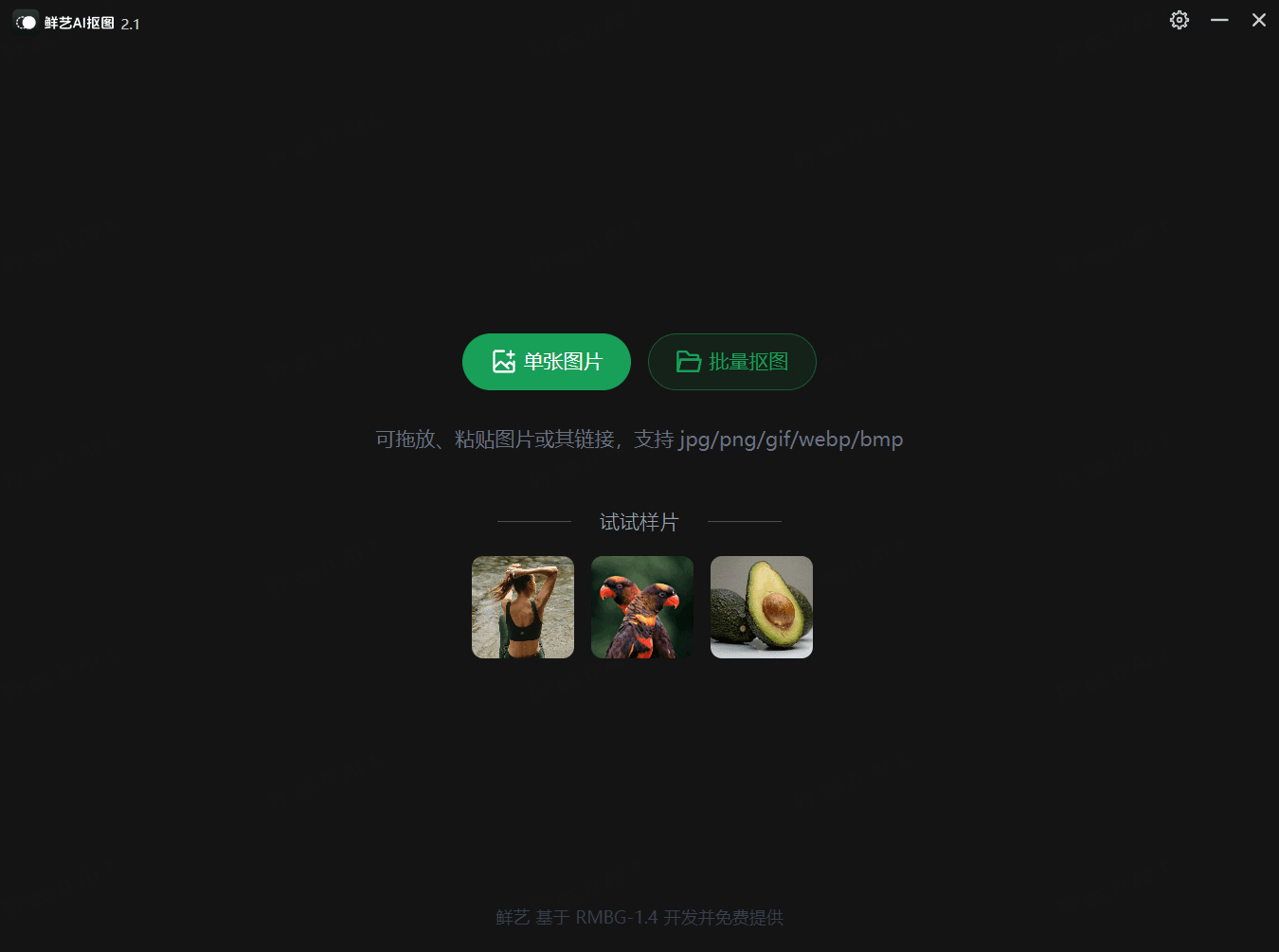This screenshot has width=1279, height=952.
Task: Minimize the app window
Action: click(1219, 20)
